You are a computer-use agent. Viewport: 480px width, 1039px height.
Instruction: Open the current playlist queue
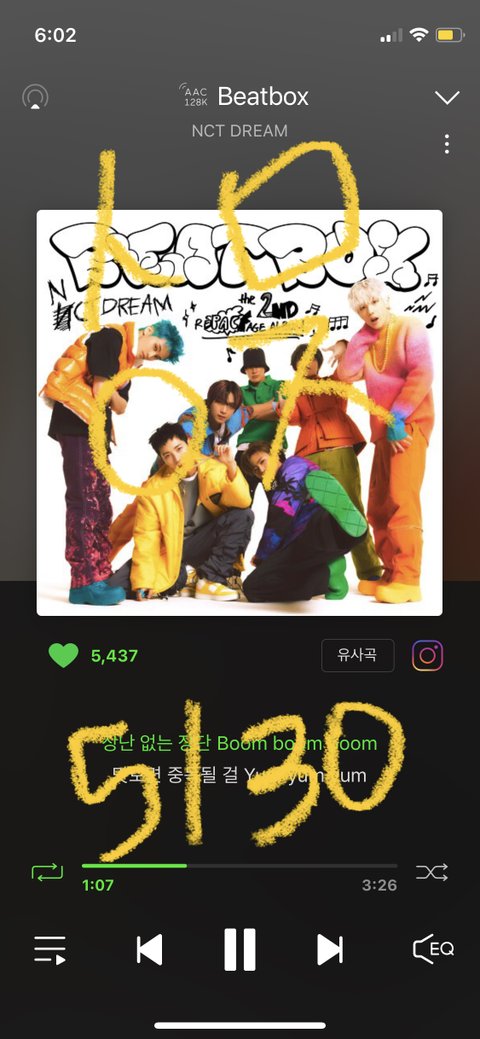pos(50,950)
